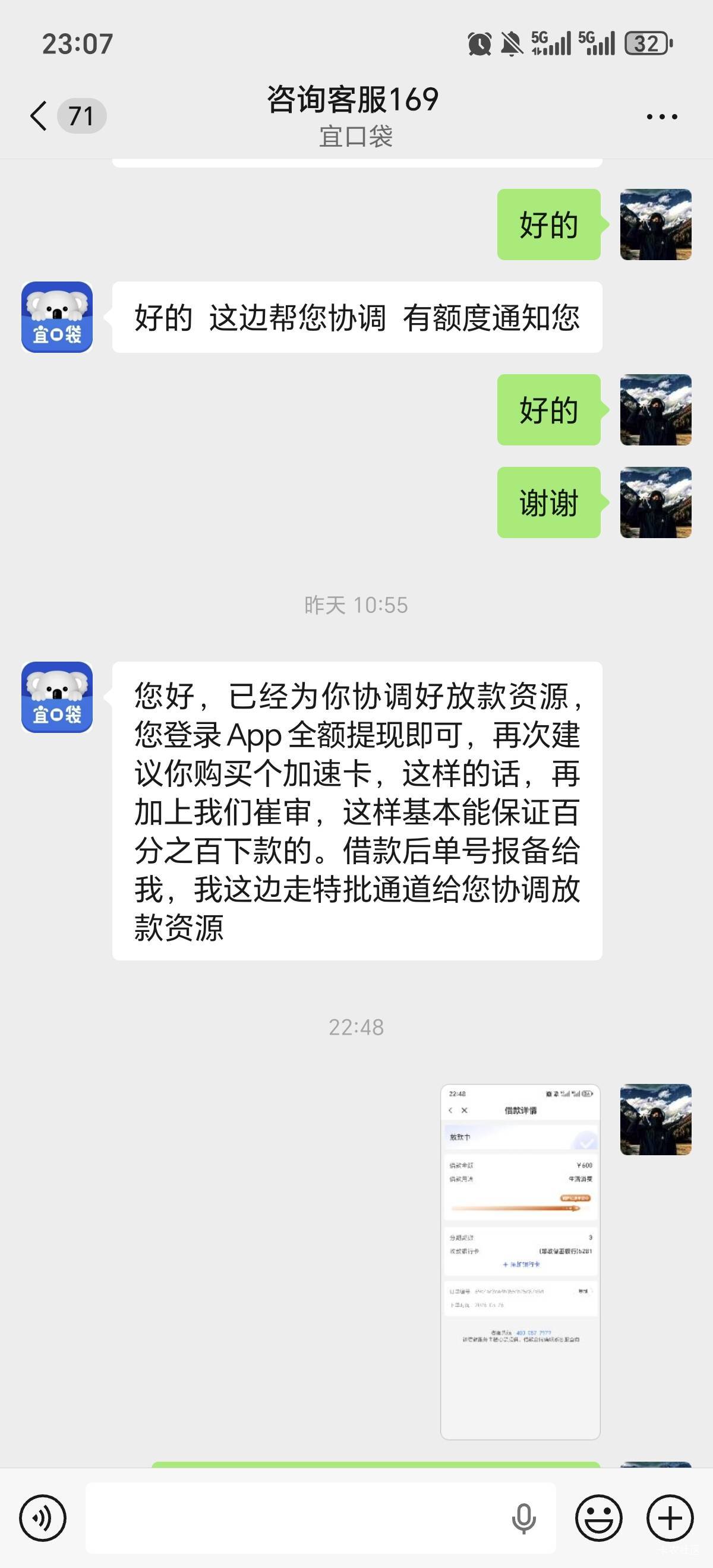Open the emoji sticker panel

pyautogui.click(x=599, y=1518)
